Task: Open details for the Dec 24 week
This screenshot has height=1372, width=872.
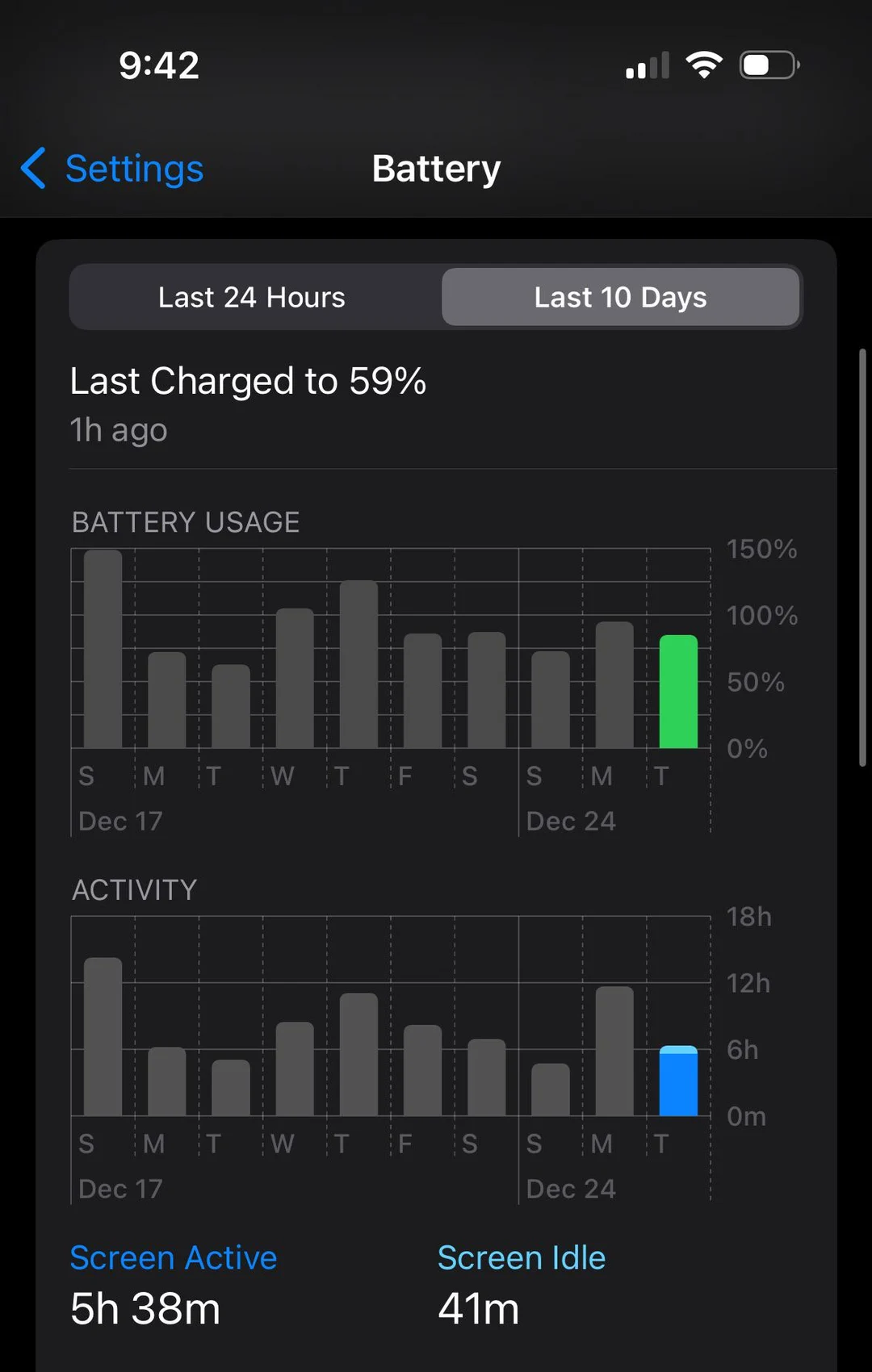Action: (572, 820)
